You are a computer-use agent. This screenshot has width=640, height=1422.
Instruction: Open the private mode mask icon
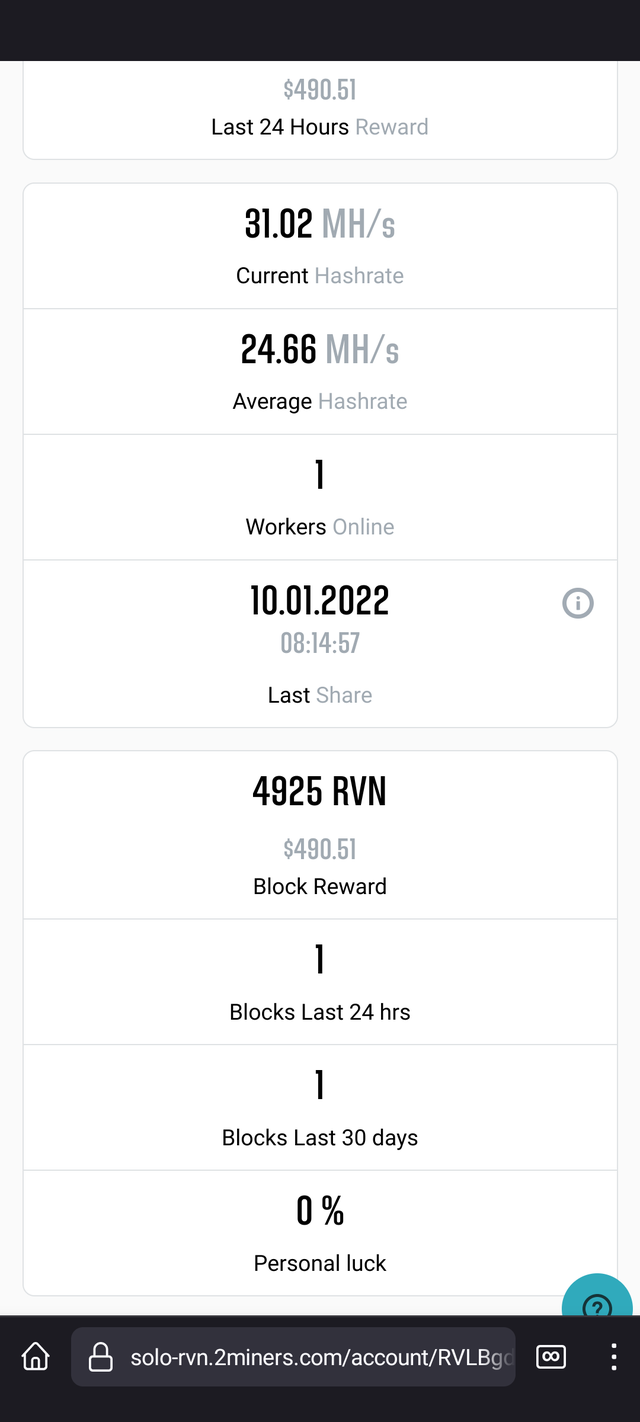click(x=551, y=1357)
